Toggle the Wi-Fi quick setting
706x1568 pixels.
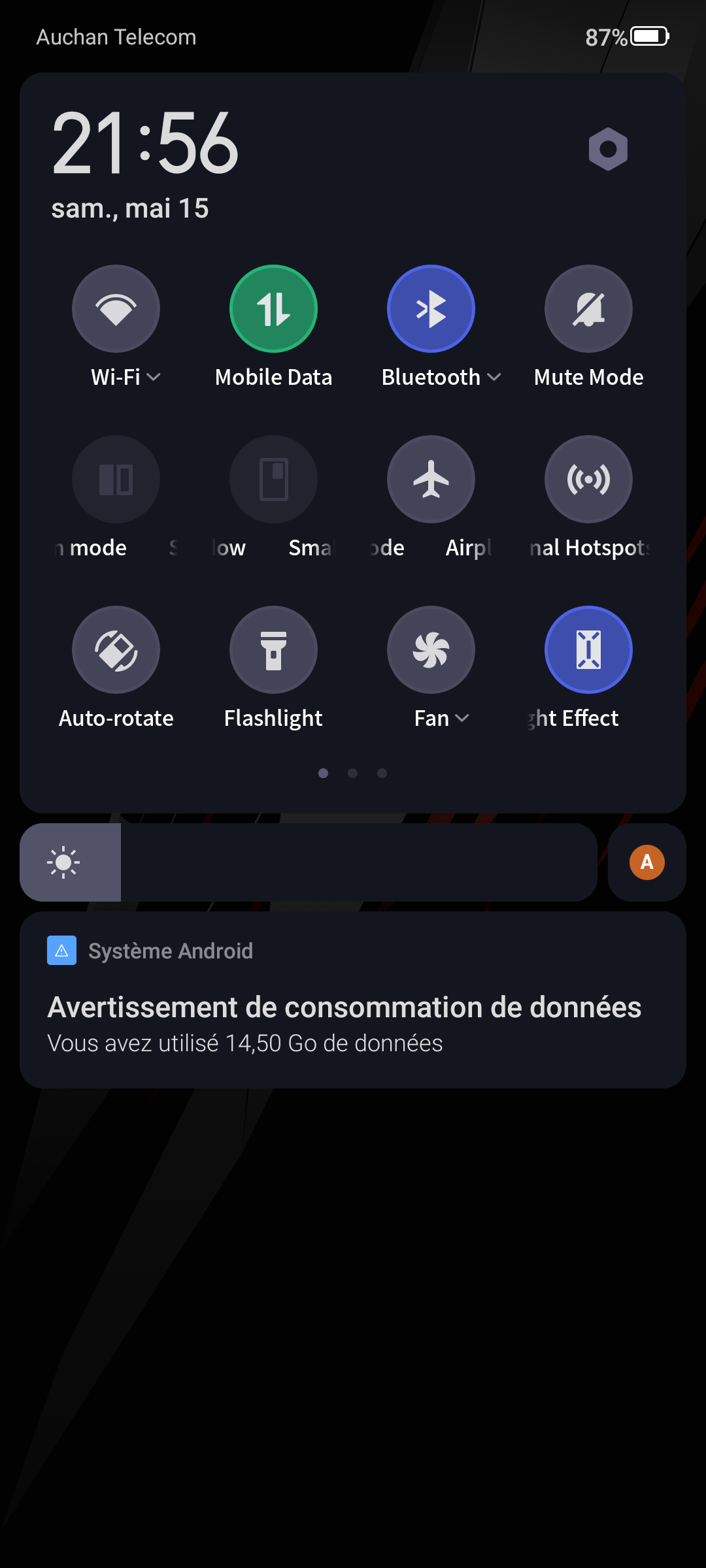click(x=116, y=309)
